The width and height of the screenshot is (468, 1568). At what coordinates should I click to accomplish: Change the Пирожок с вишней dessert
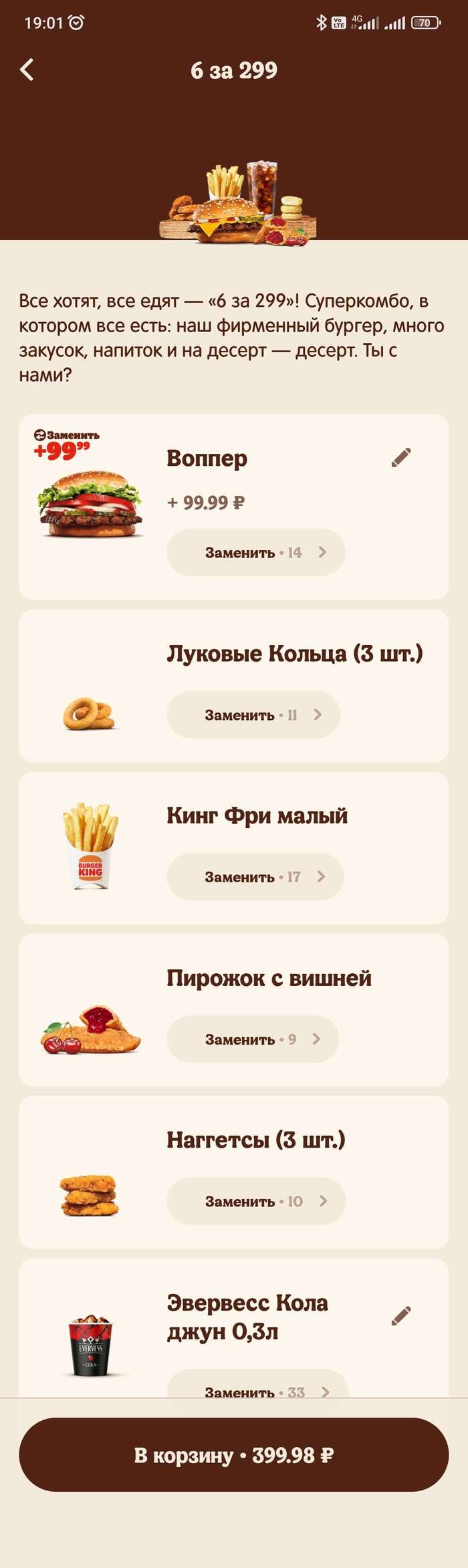point(253,1039)
